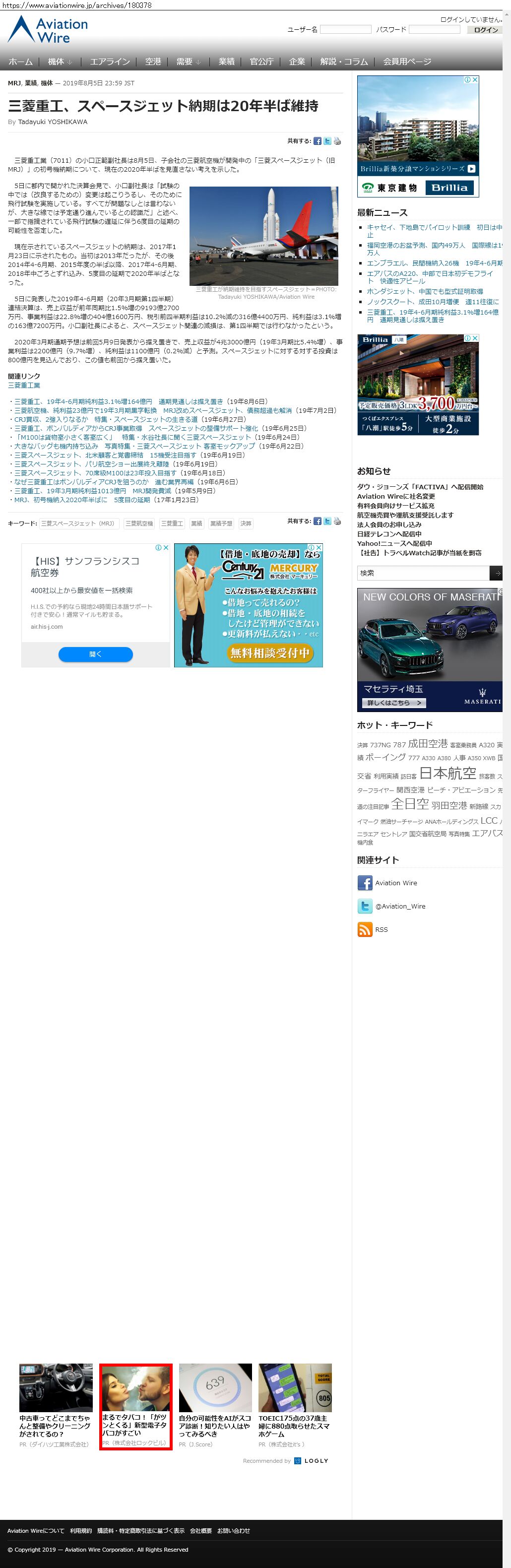The width and height of the screenshot is (511, 1568).
Task: Open latest news item ホンダジェット
Action: coord(425,292)
